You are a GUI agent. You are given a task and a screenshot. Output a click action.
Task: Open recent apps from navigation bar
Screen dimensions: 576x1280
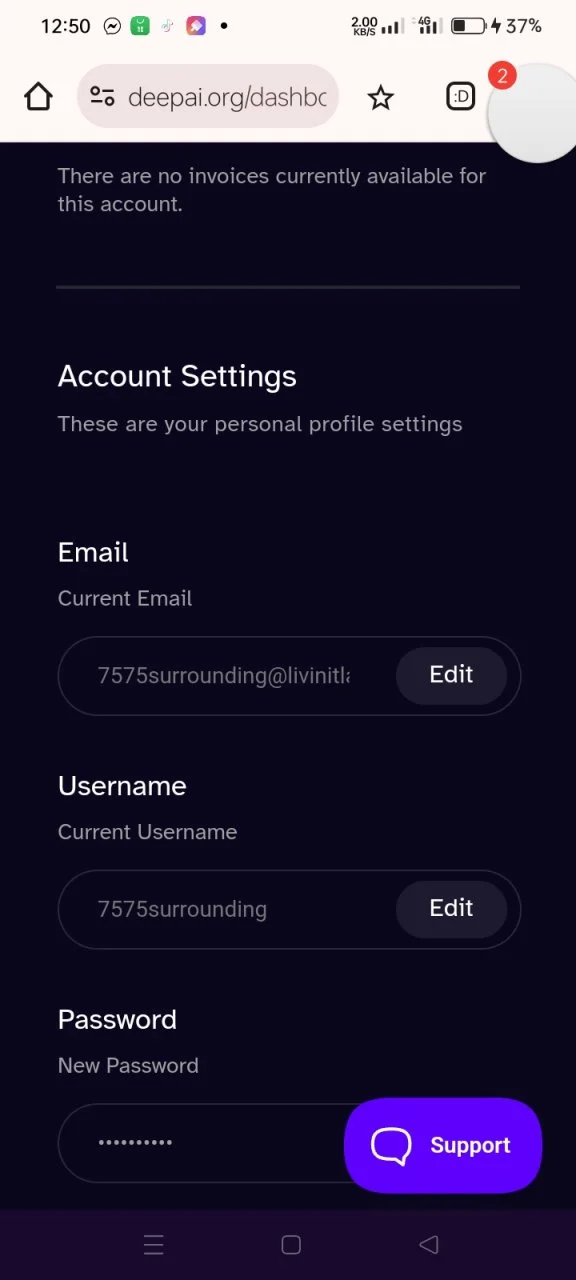tap(153, 1244)
